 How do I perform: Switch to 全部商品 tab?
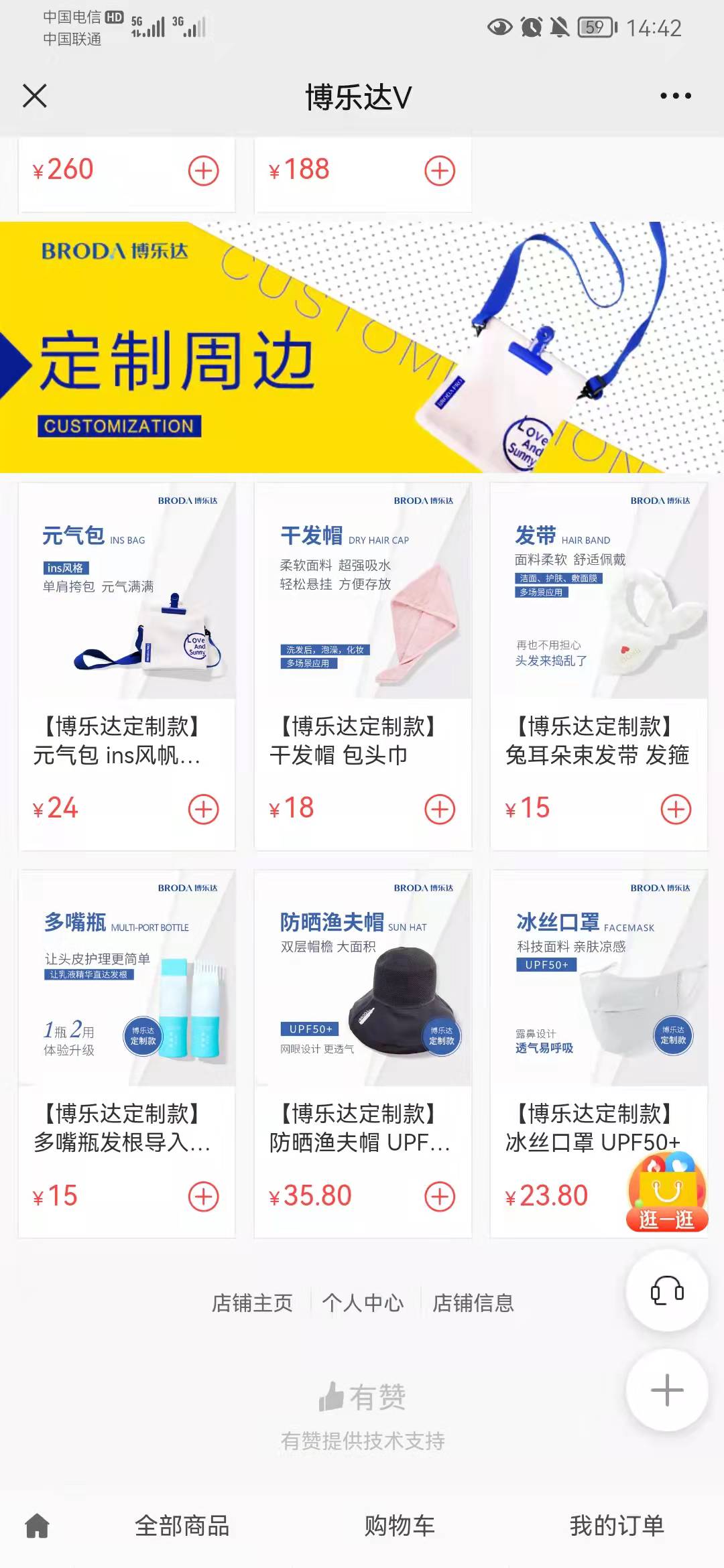click(182, 1526)
